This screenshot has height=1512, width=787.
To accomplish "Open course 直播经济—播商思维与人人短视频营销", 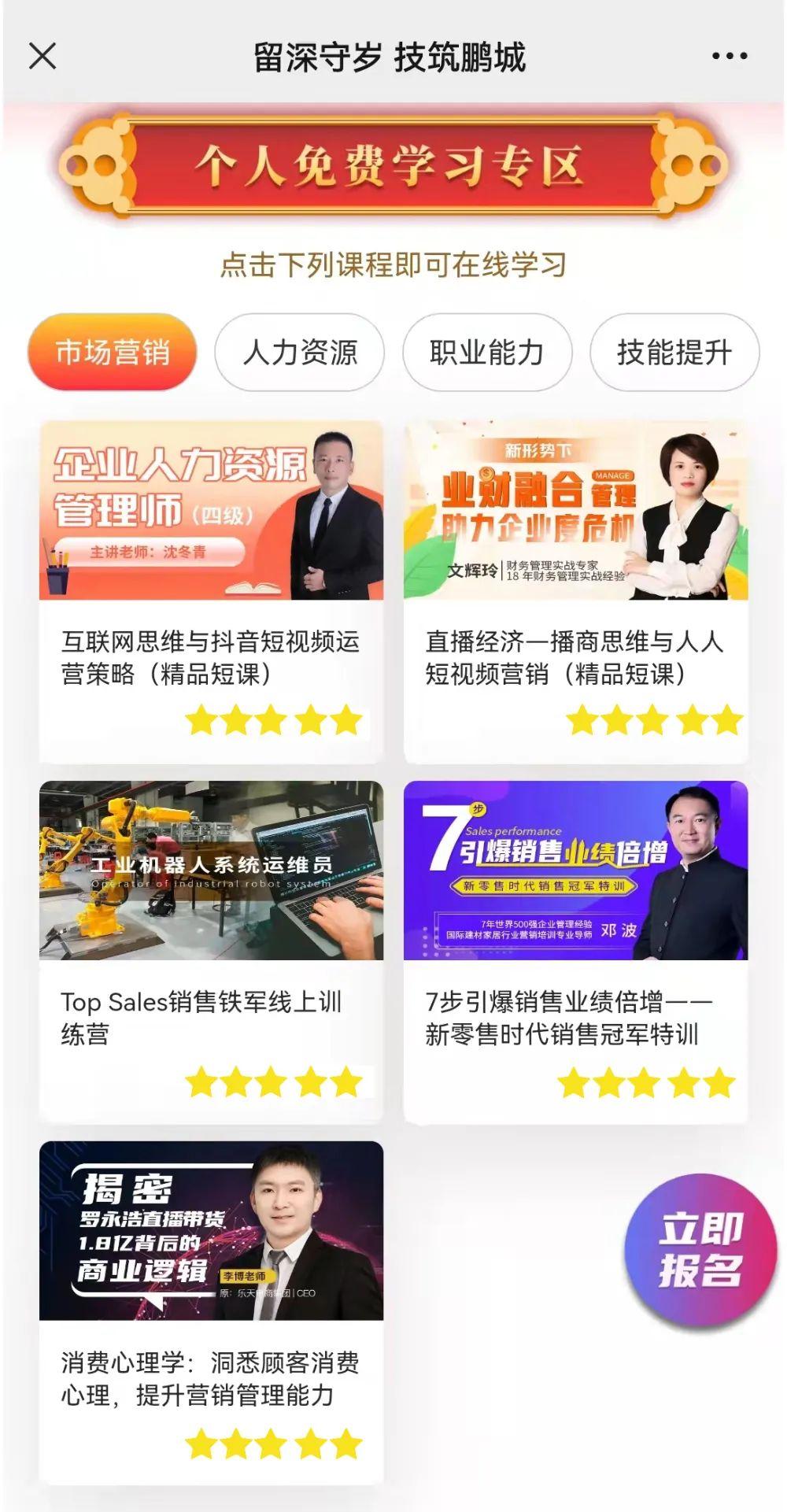I will click(575, 590).
